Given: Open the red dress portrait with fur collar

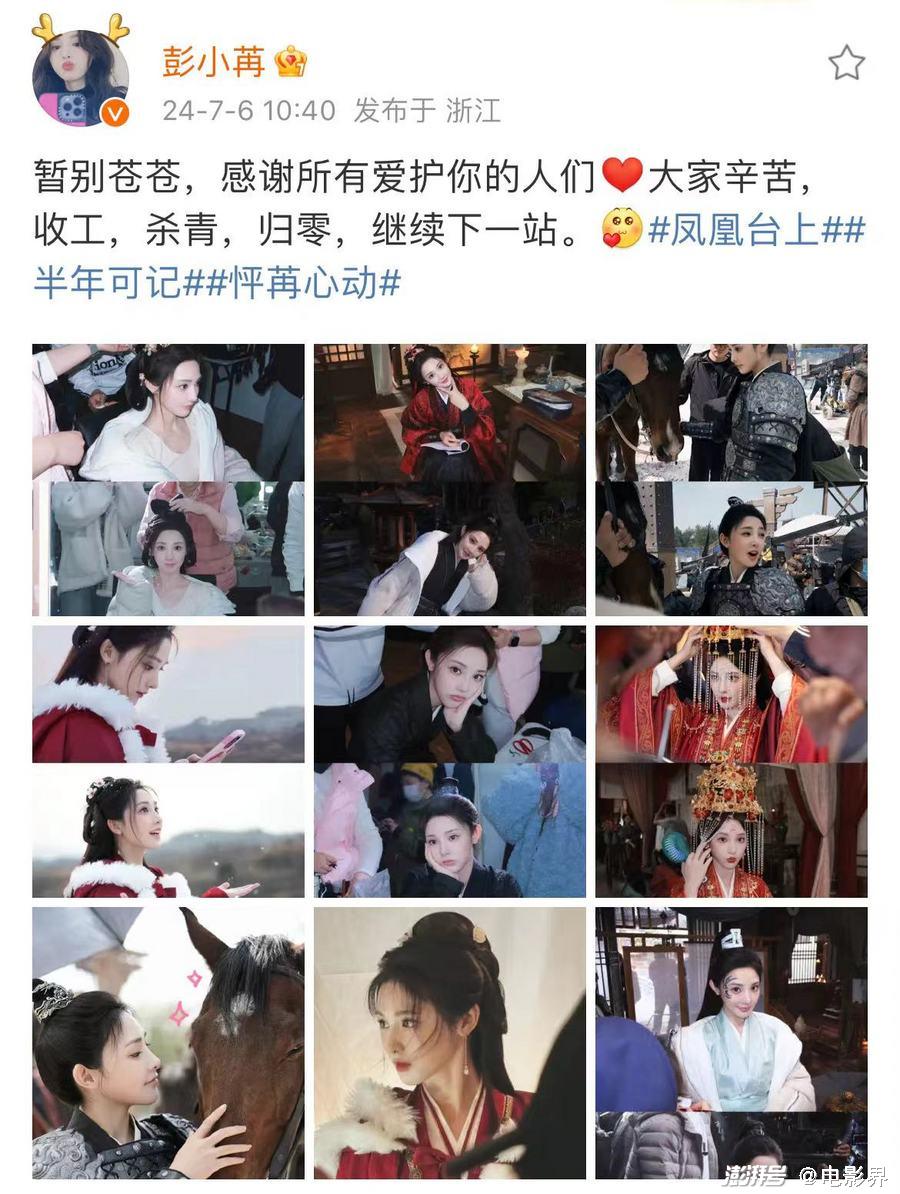Looking at the screenshot, I should pyautogui.click(x=450, y=1043).
